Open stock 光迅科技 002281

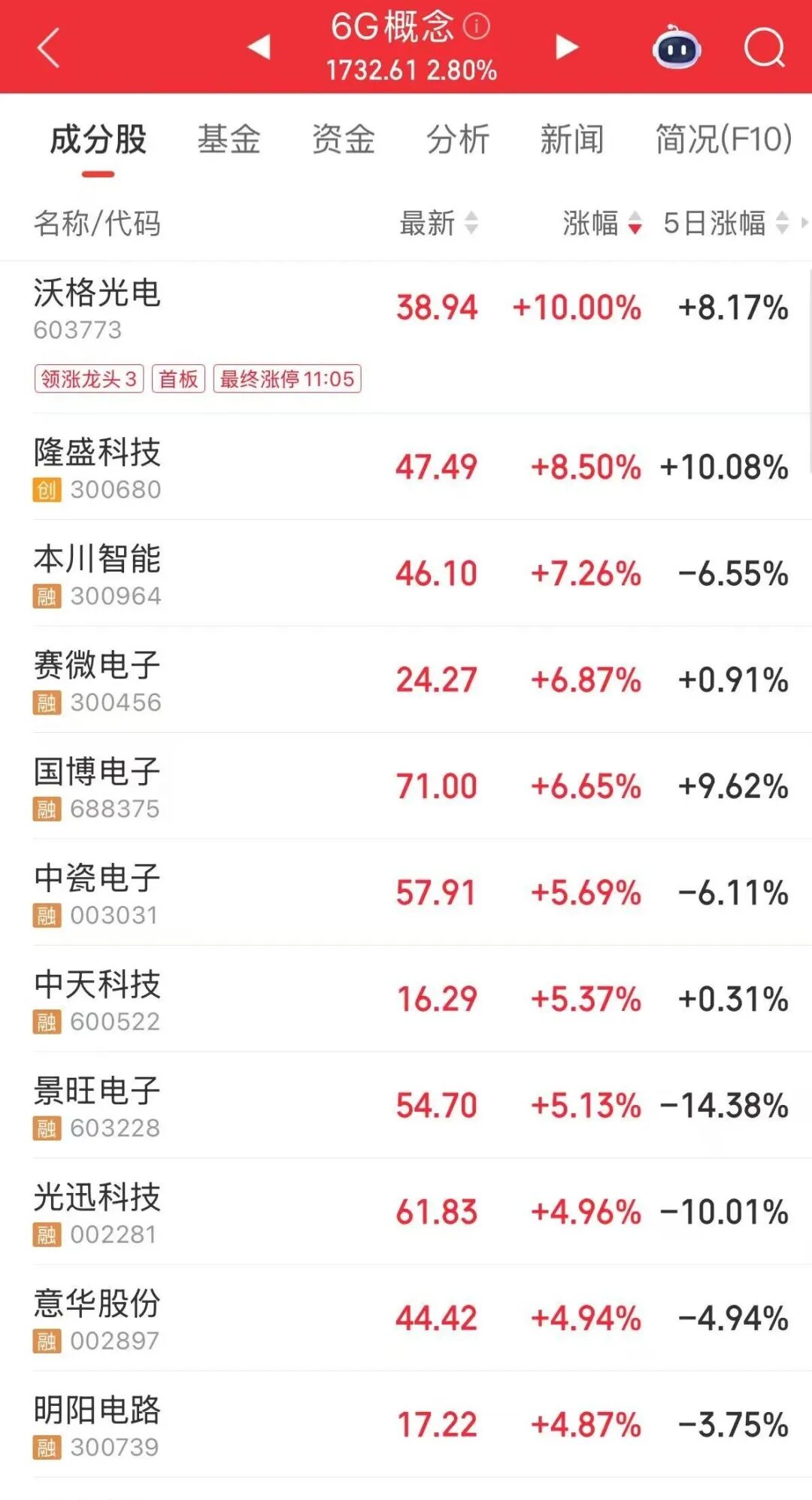406,1212
